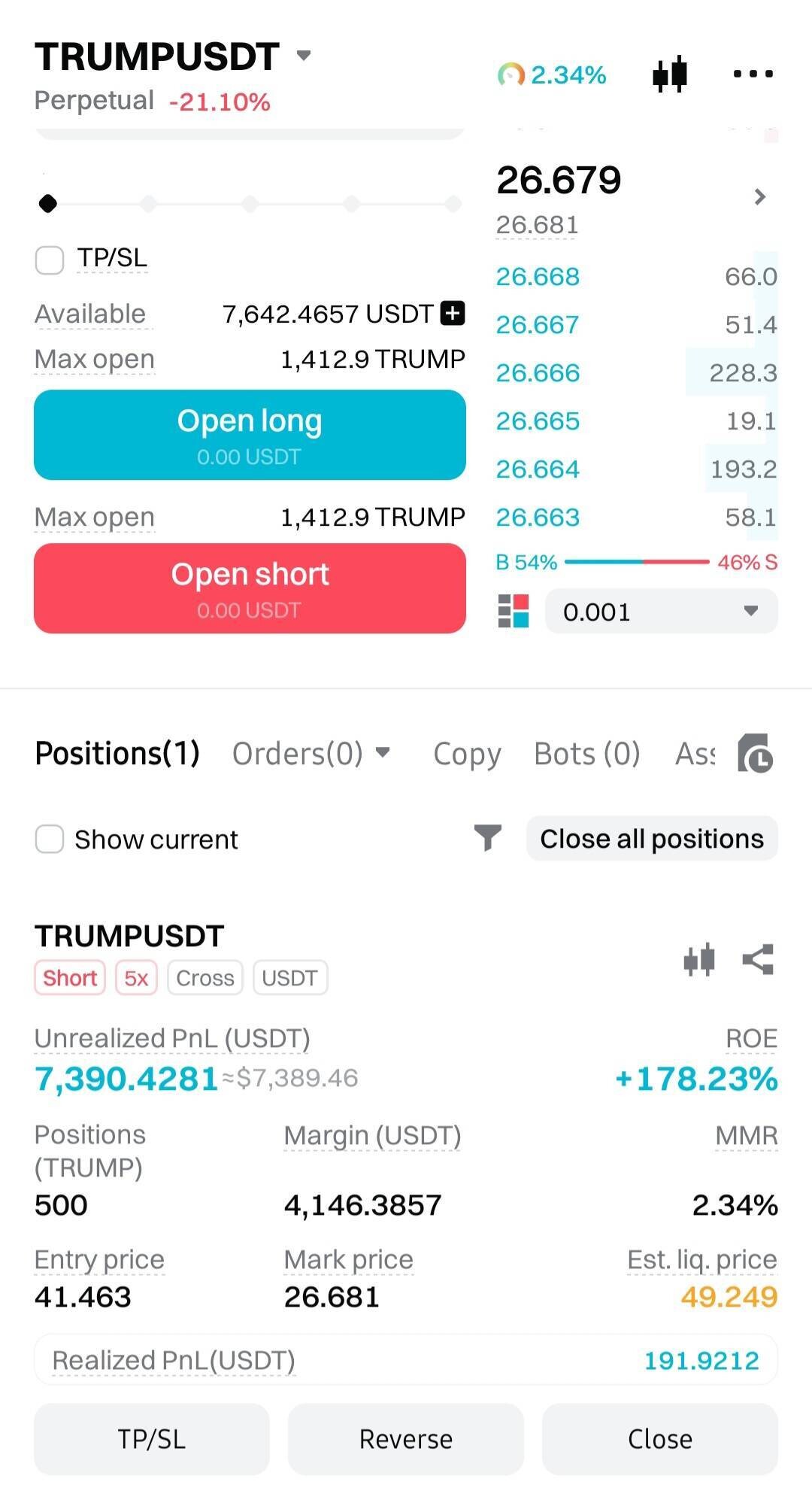812x1509 pixels.
Task: Switch to the Copy tab
Action: pyautogui.click(x=467, y=753)
